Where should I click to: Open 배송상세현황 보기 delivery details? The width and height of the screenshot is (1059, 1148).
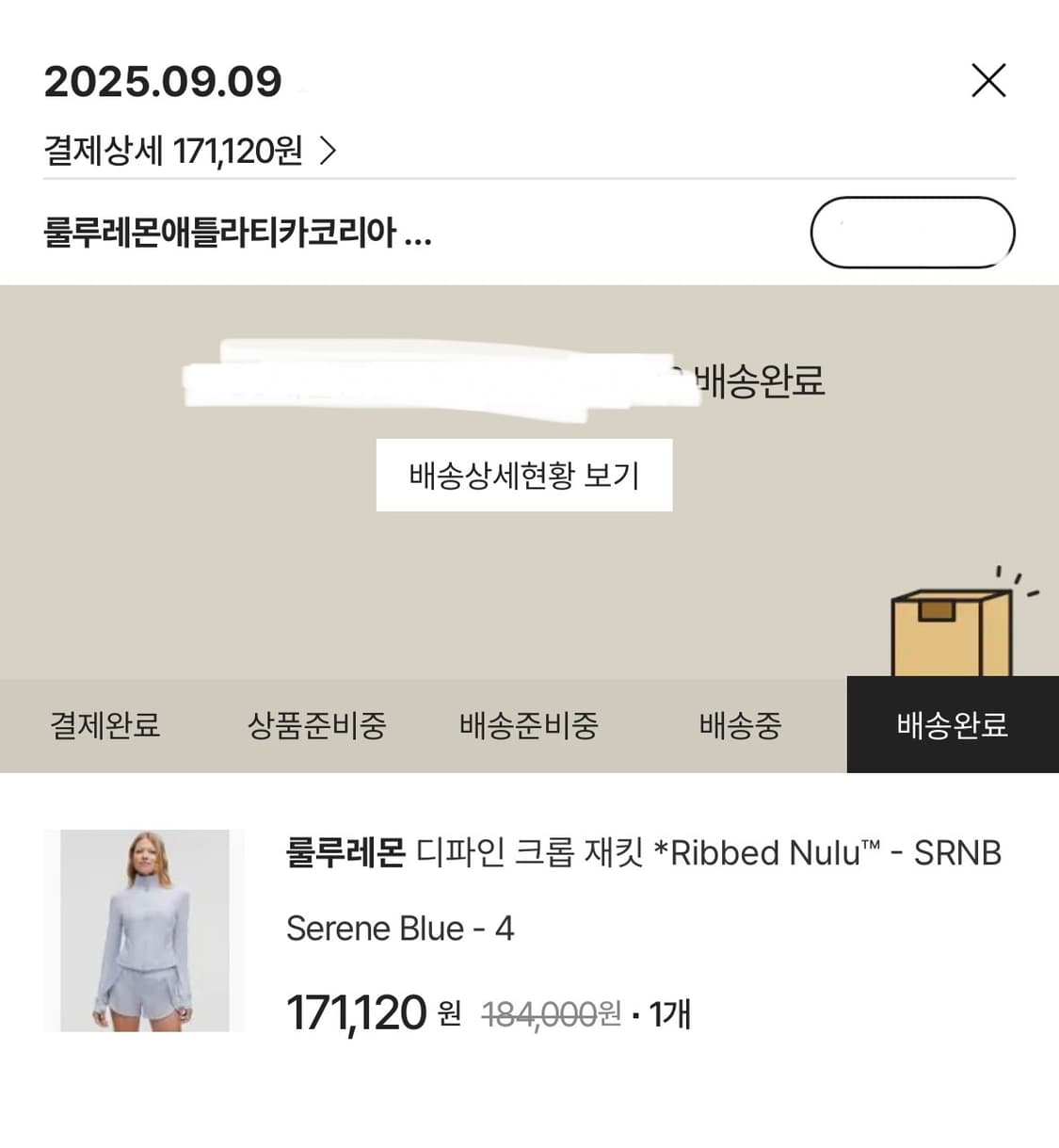click(524, 476)
